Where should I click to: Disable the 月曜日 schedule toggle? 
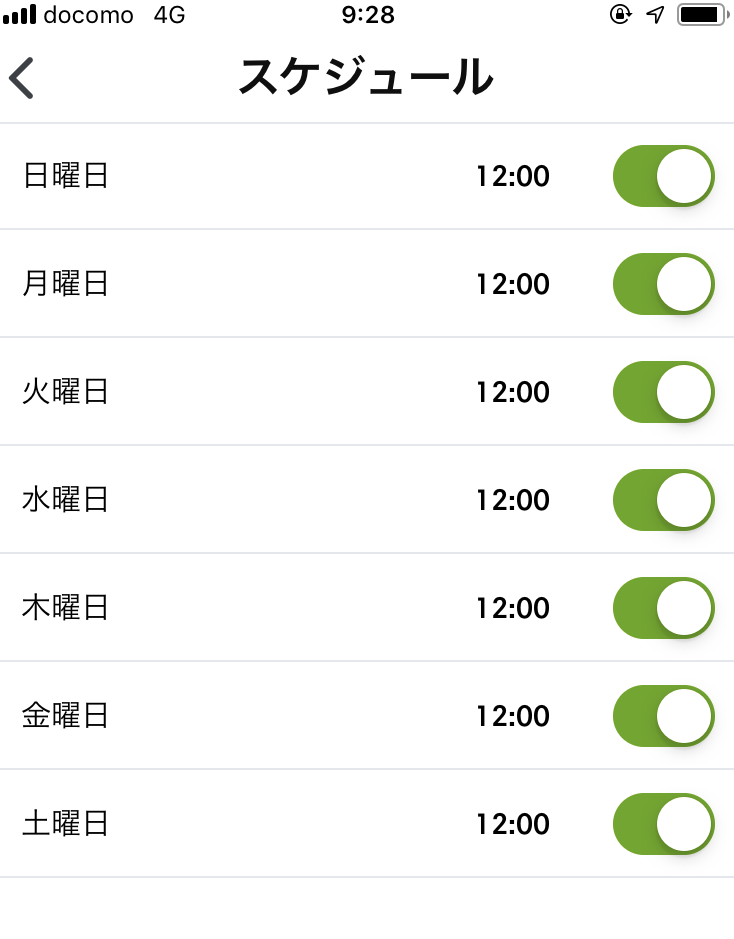pyautogui.click(x=663, y=284)
